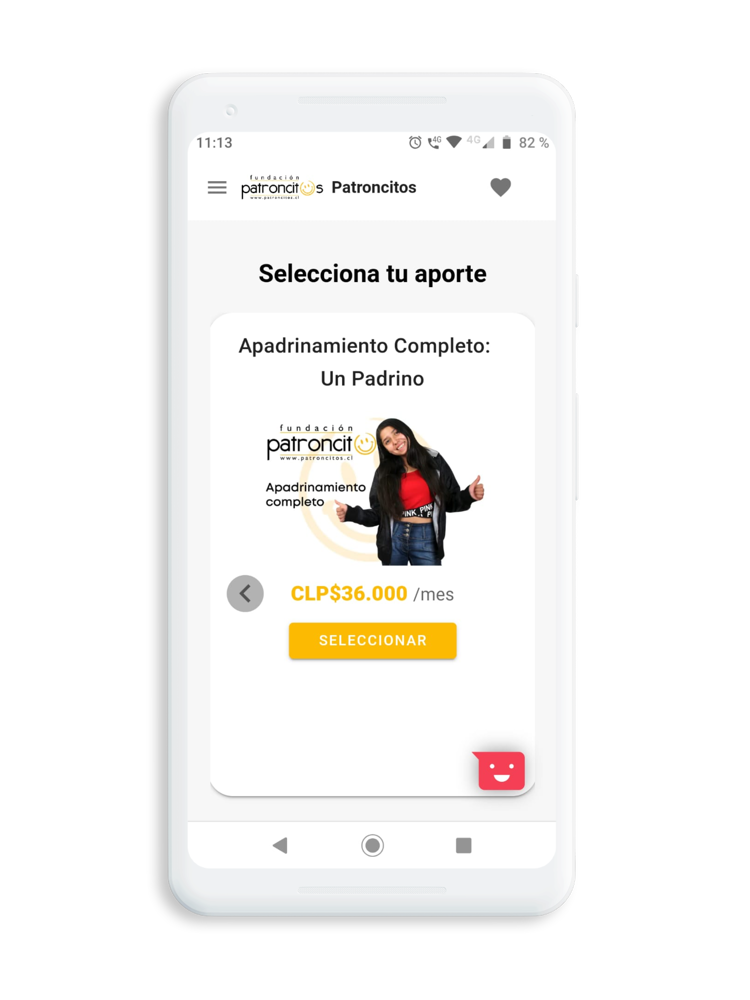
Task: Tap the heart icon in app bar
Action: point(501,187)
